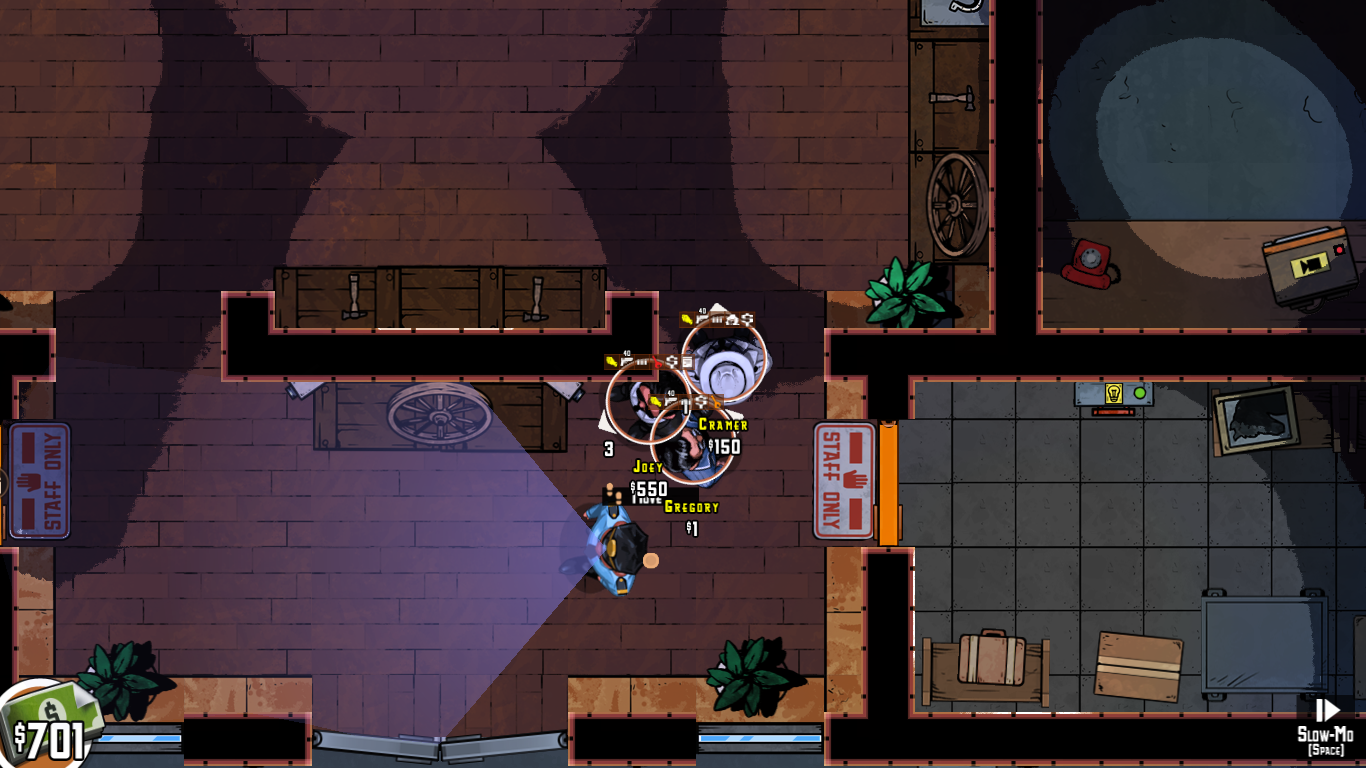The width and height of the screenshot is (1366, 768).
Task: Select the character Cramer in white hat
Action: pyautogui.click(x=724, y=362)
